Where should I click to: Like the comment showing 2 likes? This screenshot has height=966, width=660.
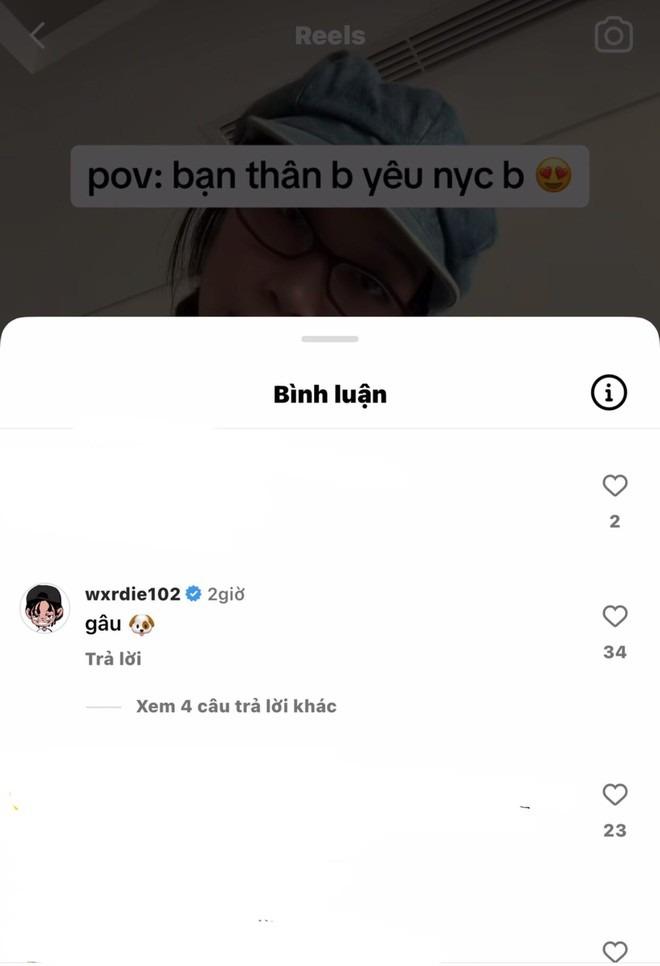pyautogui.click(x=614, y=486)
